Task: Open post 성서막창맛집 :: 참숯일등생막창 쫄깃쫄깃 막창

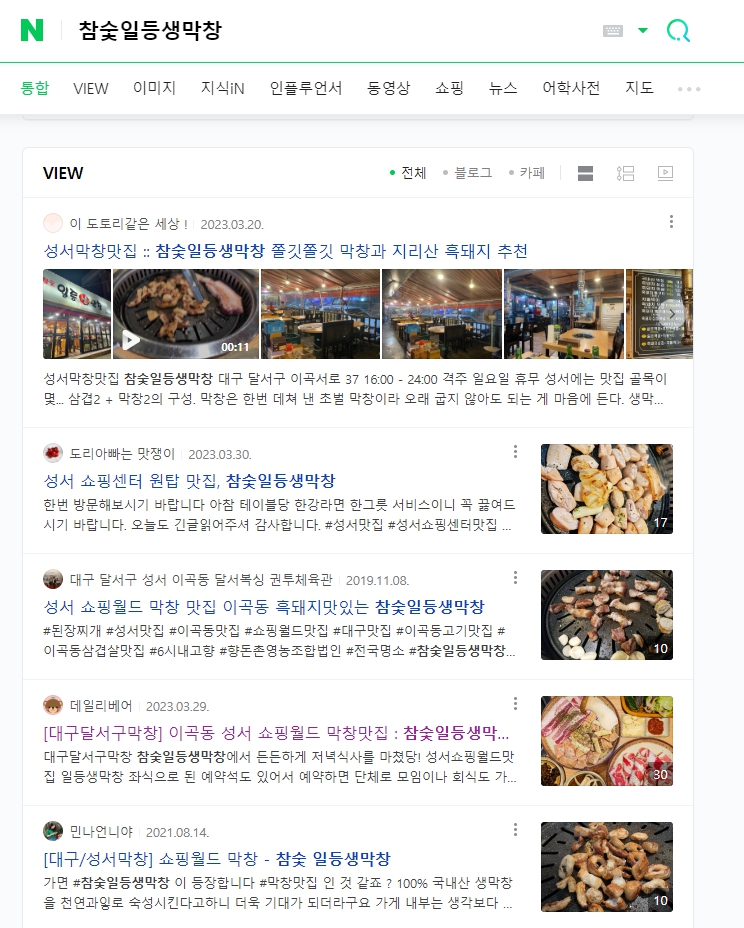Action: coord(286,250)
